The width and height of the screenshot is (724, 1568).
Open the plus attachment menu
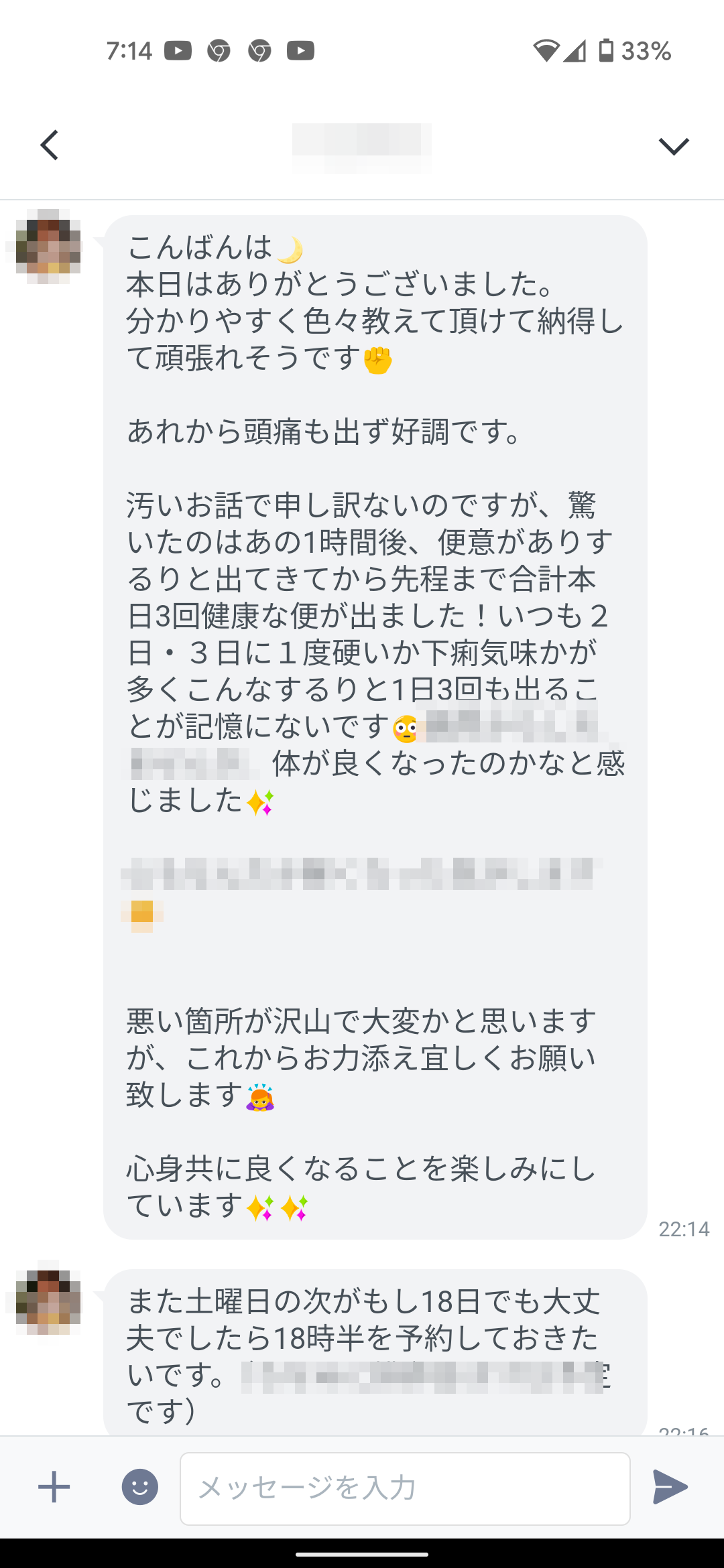(54, 1488)
